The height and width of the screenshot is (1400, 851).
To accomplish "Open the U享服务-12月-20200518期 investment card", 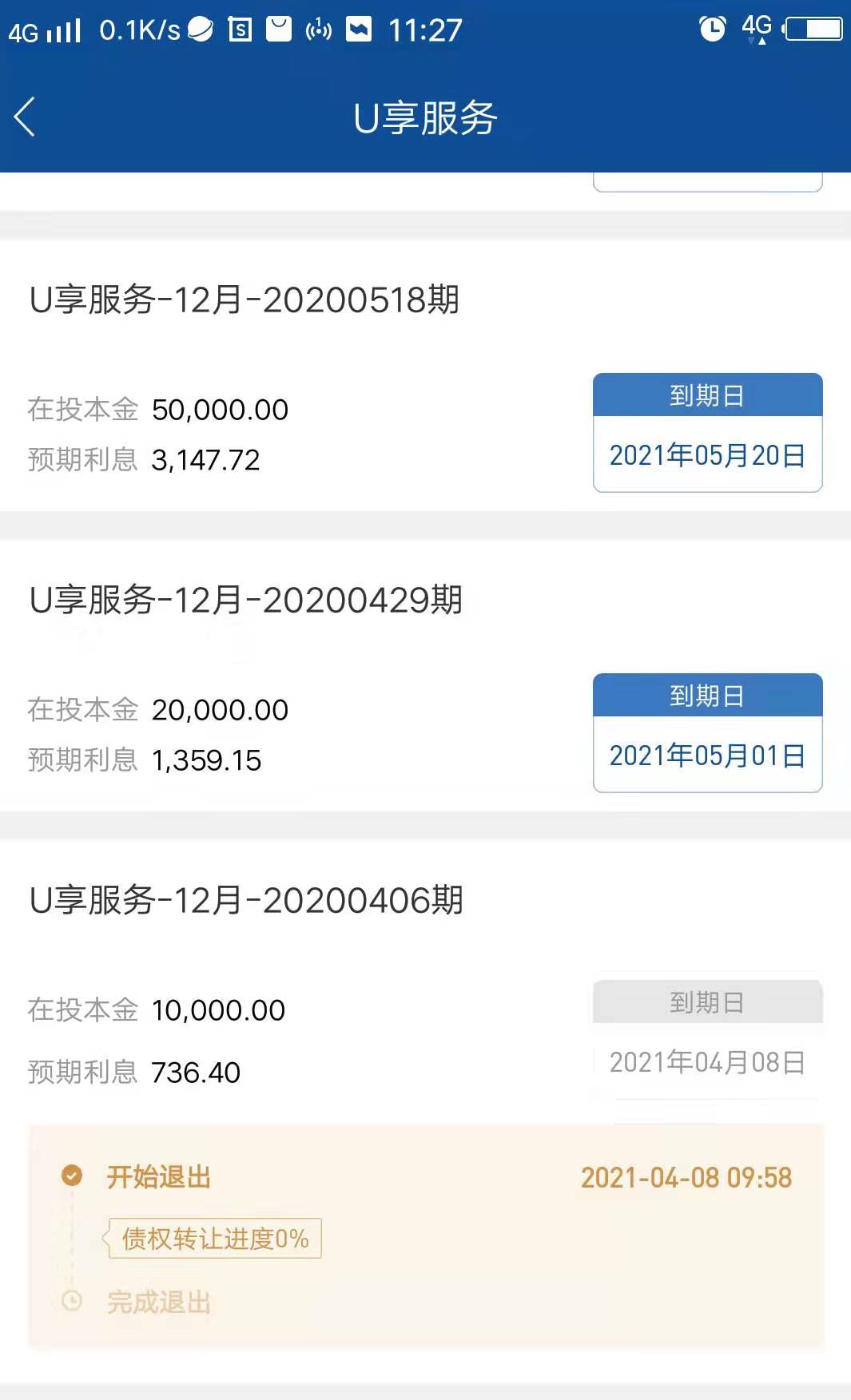I will click(245, 300).
